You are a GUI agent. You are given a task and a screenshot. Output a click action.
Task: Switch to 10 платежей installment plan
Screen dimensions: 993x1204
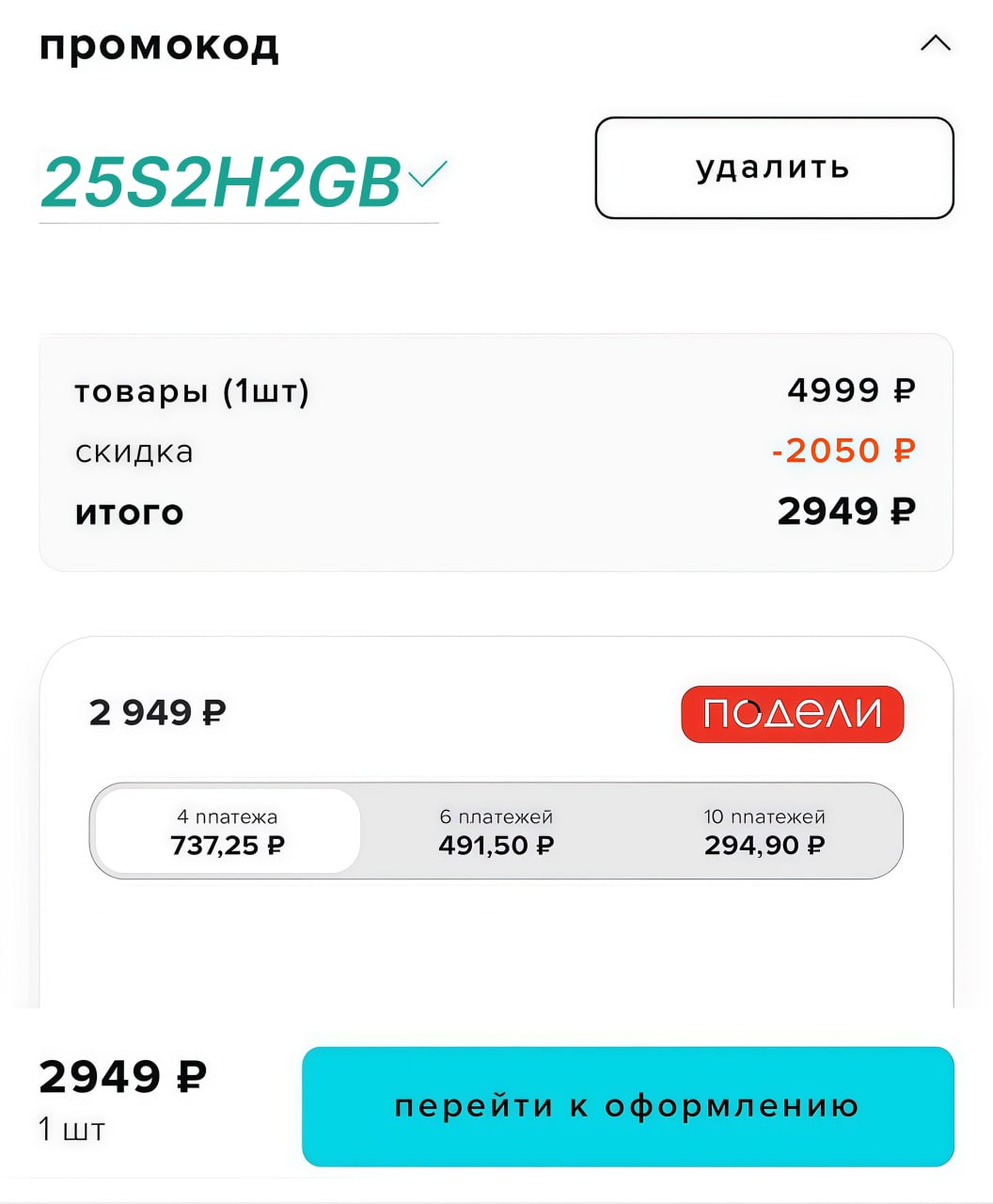(764, 832)
